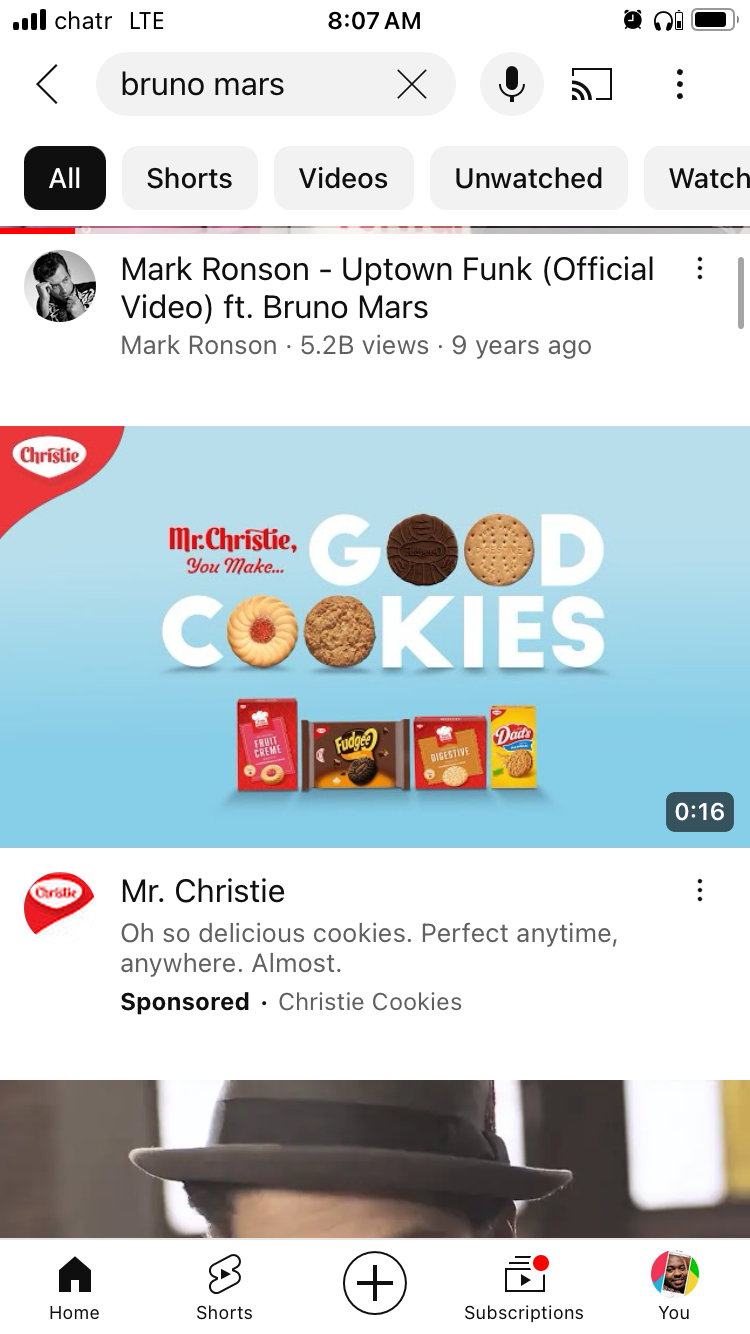Screen dimensions: 750x1334
Task: Go to the Home tab
Action: tap(75, 1288)
